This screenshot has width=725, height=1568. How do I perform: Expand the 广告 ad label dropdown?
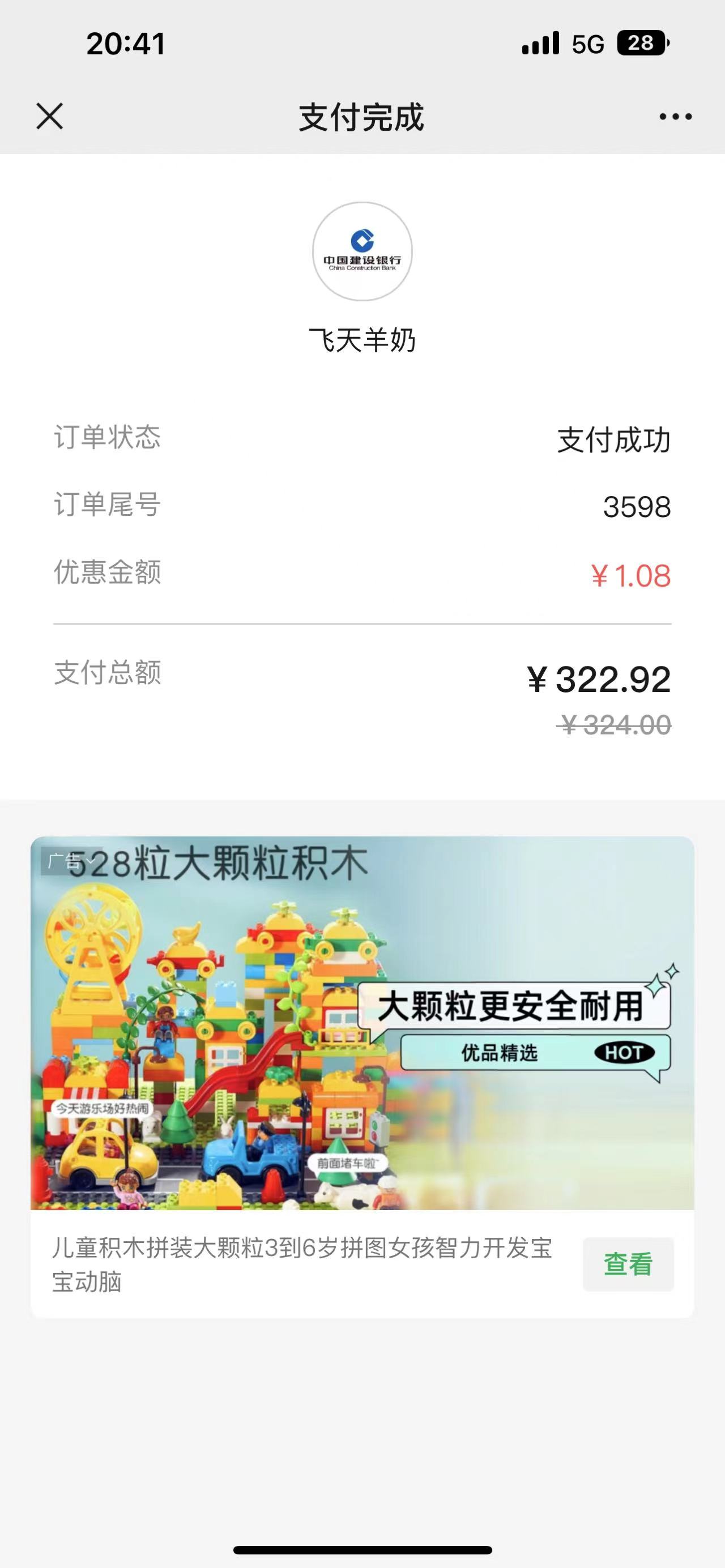pyautogui.click(x=71, y=861)
